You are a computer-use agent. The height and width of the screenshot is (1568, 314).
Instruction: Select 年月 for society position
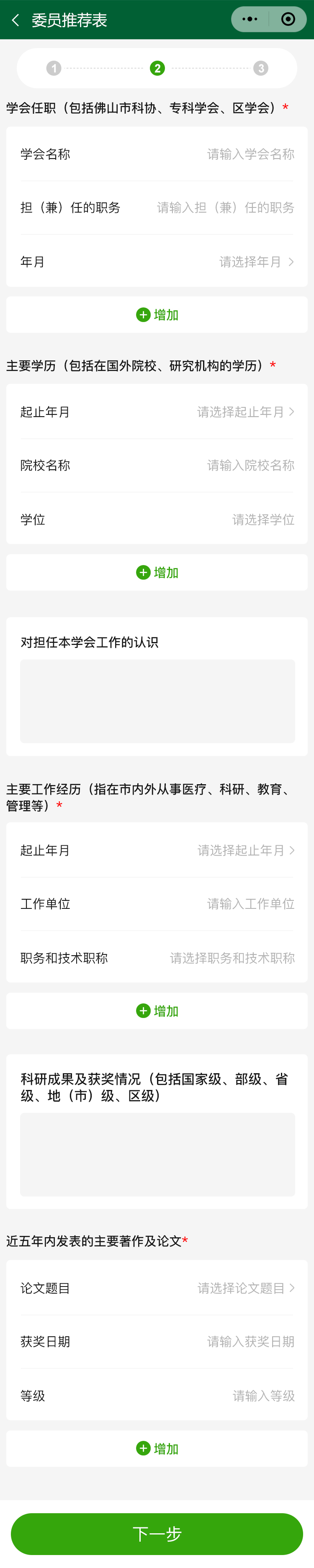[x=256, y=262]
